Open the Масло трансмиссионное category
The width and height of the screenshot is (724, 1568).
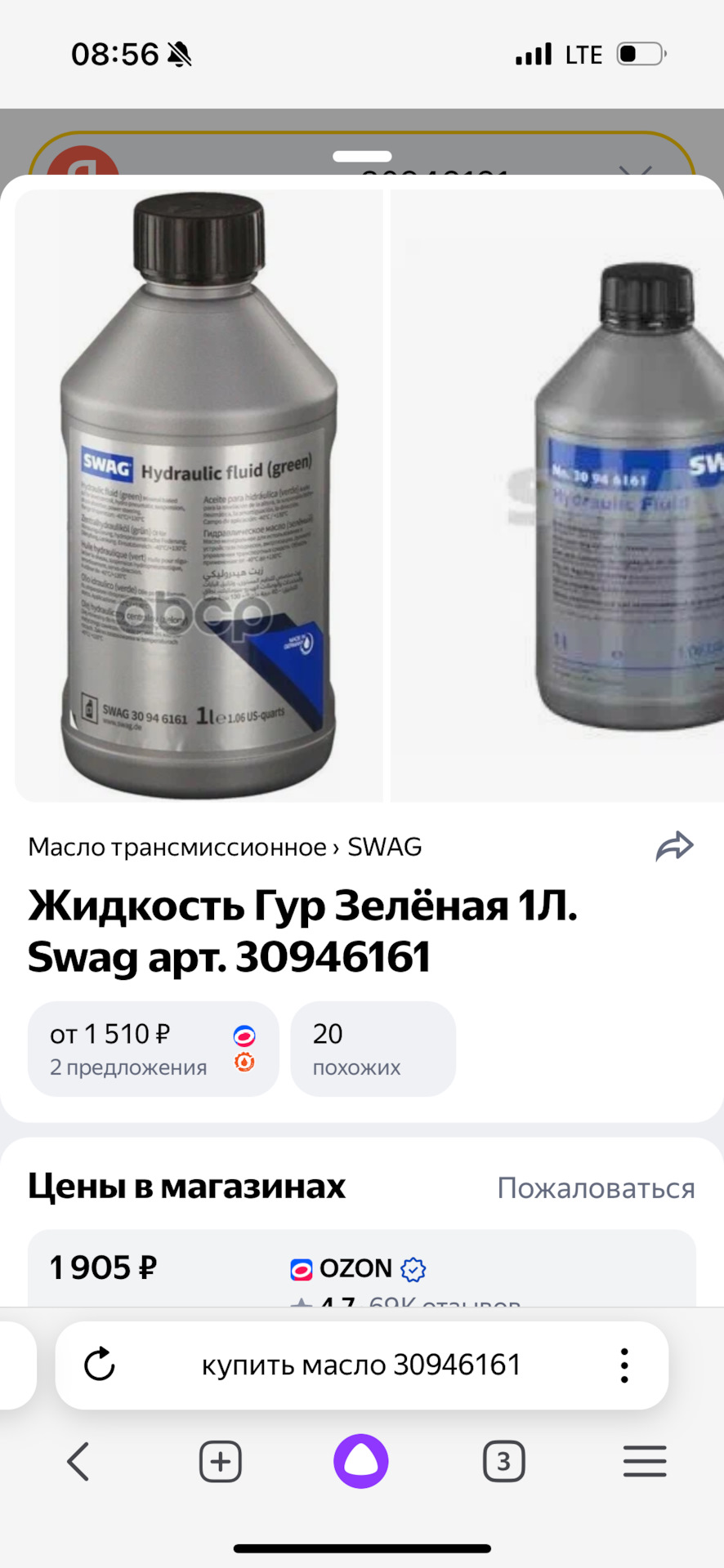177,847
